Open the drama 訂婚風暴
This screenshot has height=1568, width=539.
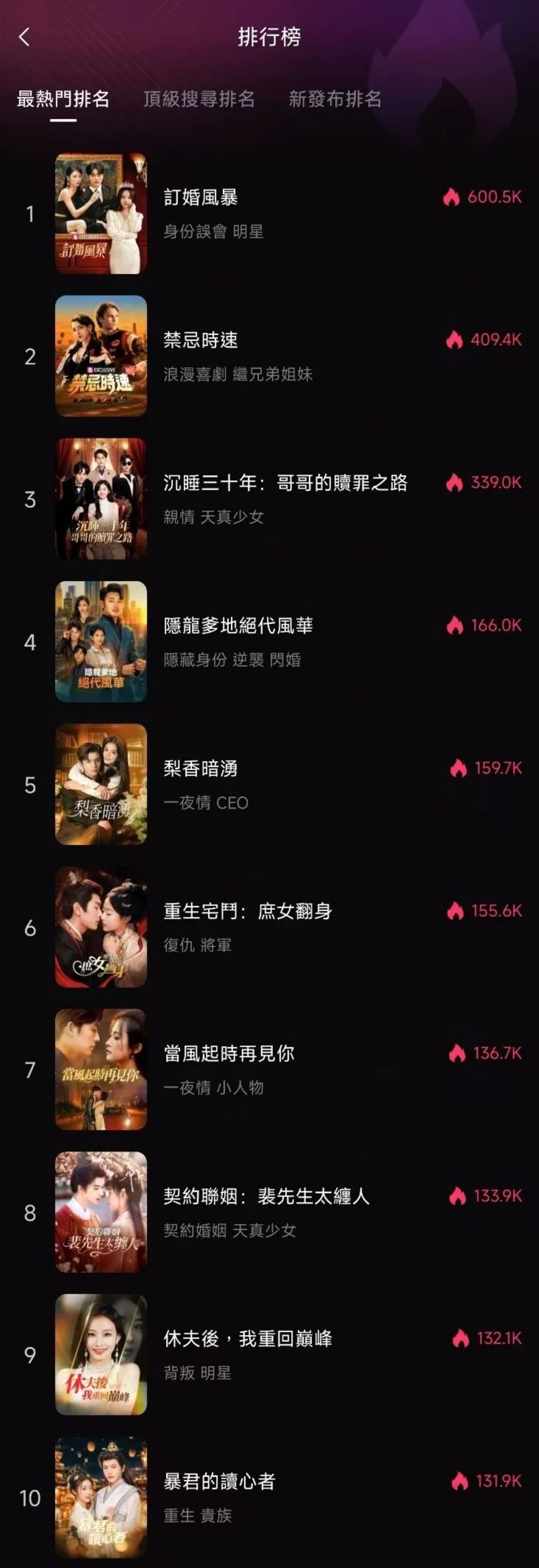pos(200,197)
